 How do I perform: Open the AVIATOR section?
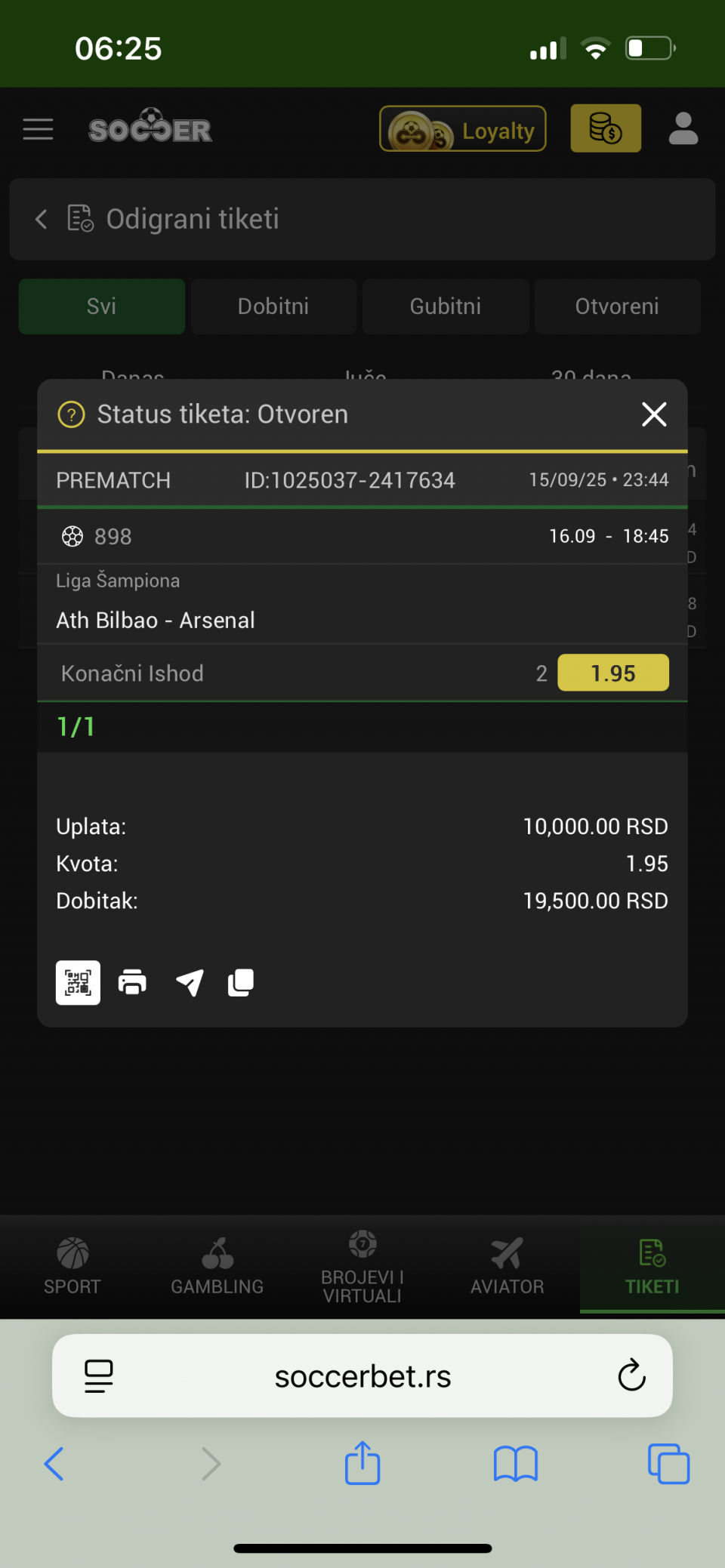pyautogui.click(x=507, y=1266)
